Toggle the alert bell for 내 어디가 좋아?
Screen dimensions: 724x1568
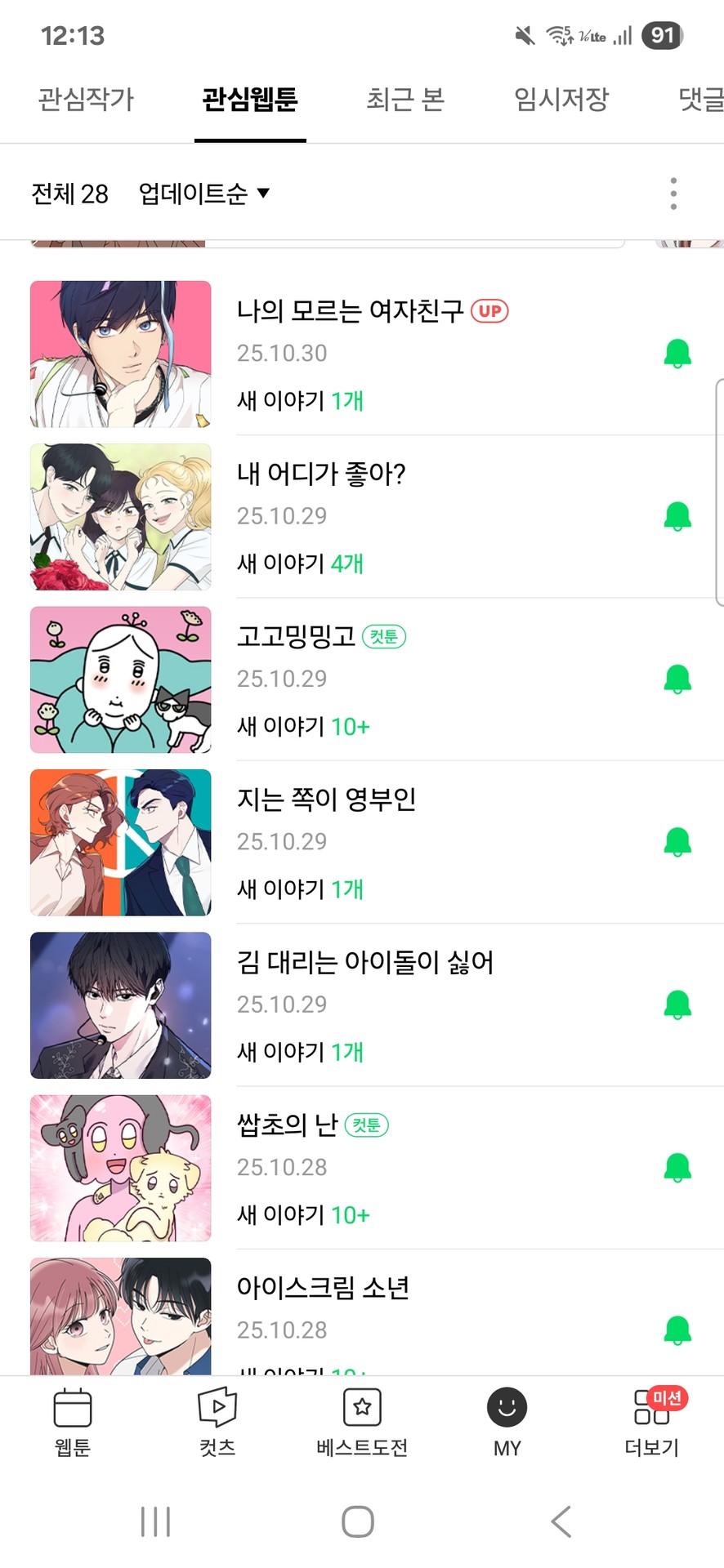tap(677, 516)
